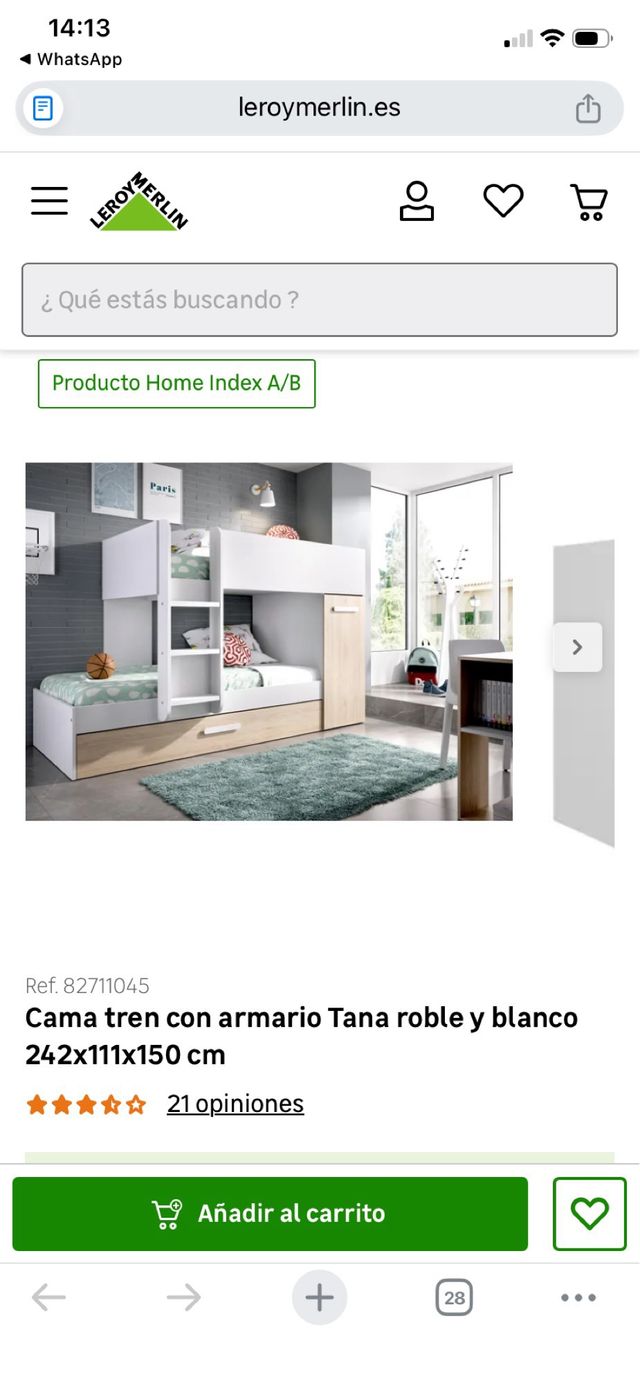Screen dimensions: 640x1384
Task: Share this page from the address bar
Action: (x=588, y=108)
